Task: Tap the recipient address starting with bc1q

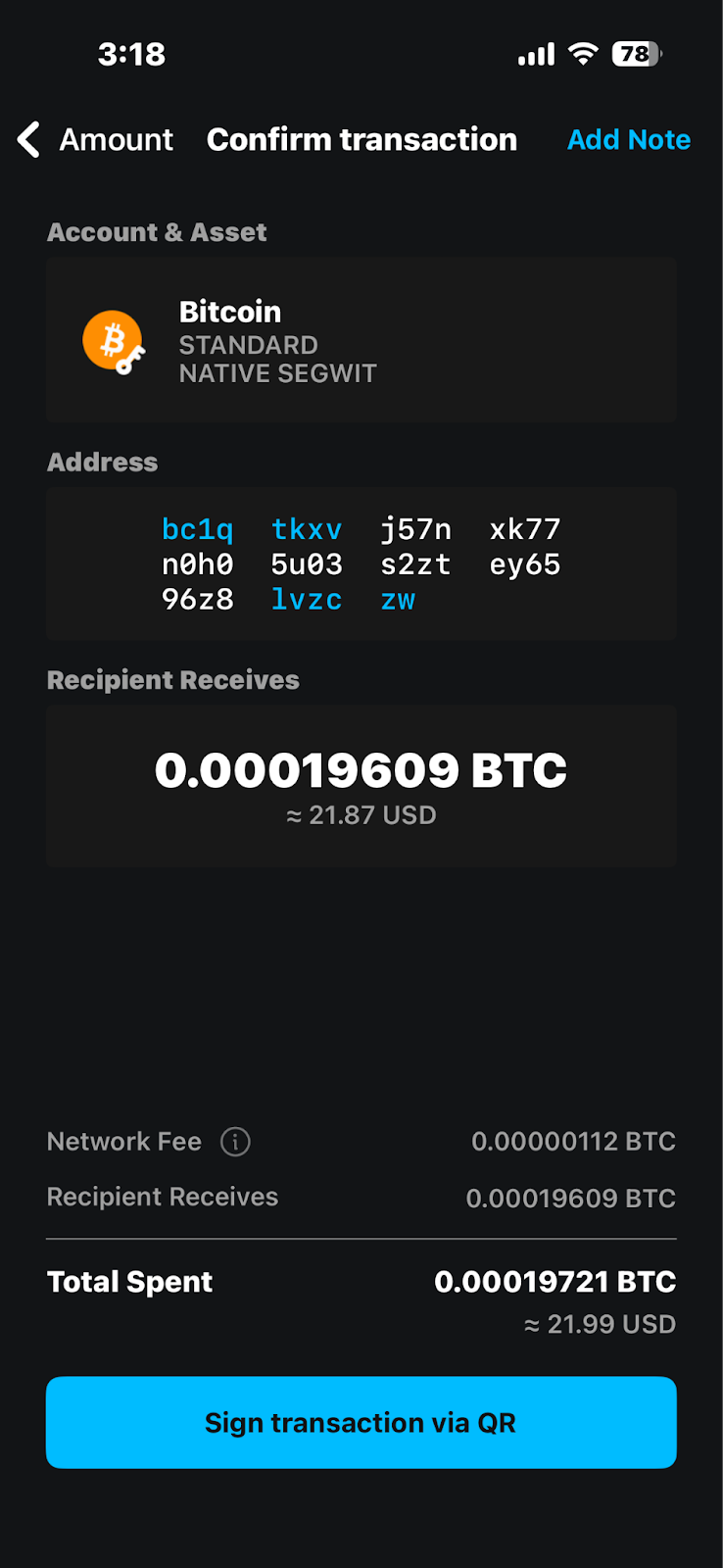Action: pos(361,563)
